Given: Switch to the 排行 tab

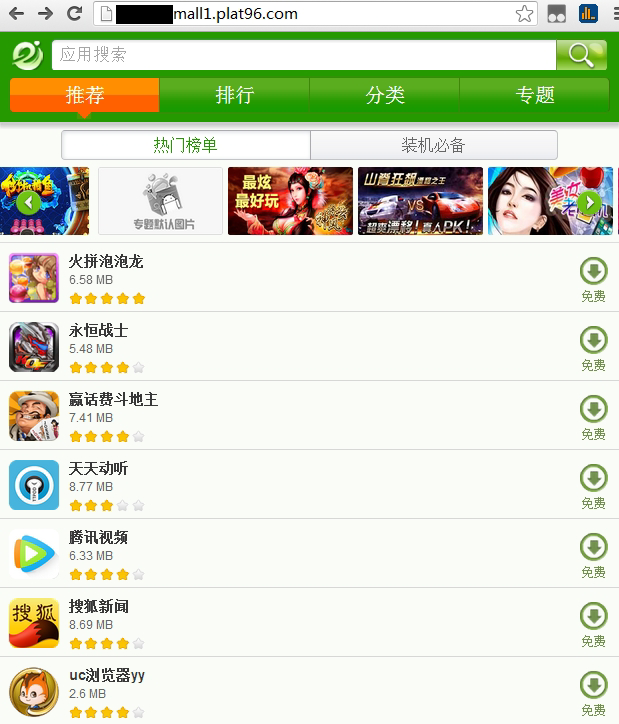Looking at the screenshot, I should [x=235, y=95].
